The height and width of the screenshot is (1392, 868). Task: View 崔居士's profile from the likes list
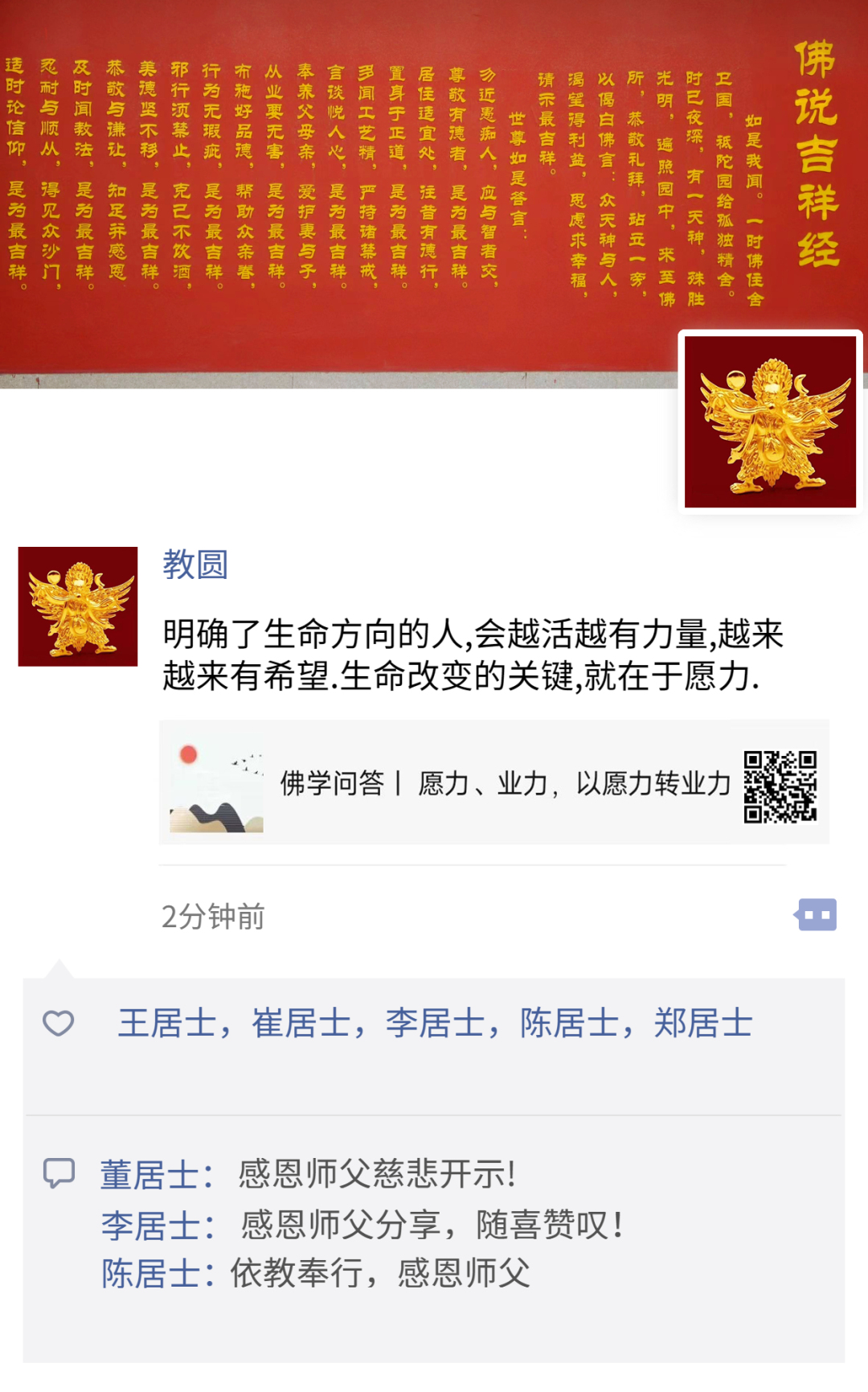click(x=301, y=1024)
